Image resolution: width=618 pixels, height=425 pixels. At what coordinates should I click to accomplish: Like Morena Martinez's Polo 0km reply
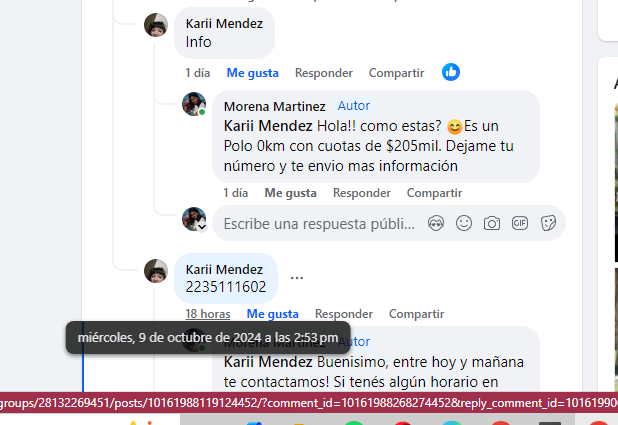pyautogui.click(x=290, y=192)
